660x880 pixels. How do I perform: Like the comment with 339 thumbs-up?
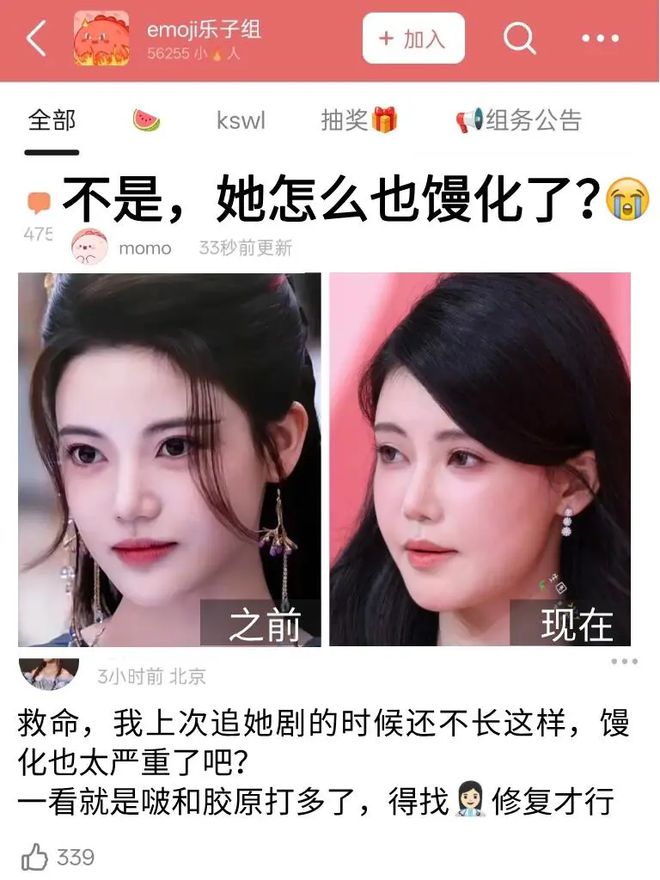pyautogui.click(x=36, y=856)
